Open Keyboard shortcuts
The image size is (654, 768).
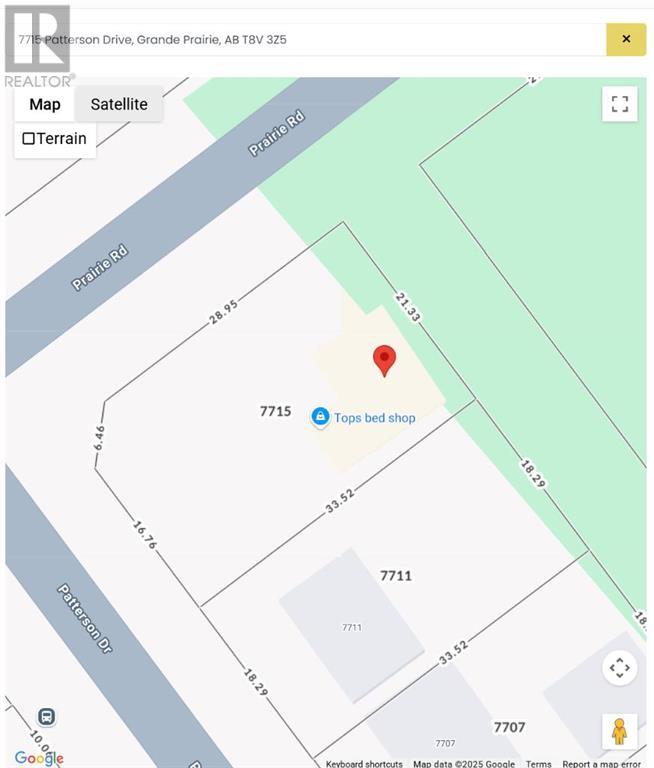364,764
